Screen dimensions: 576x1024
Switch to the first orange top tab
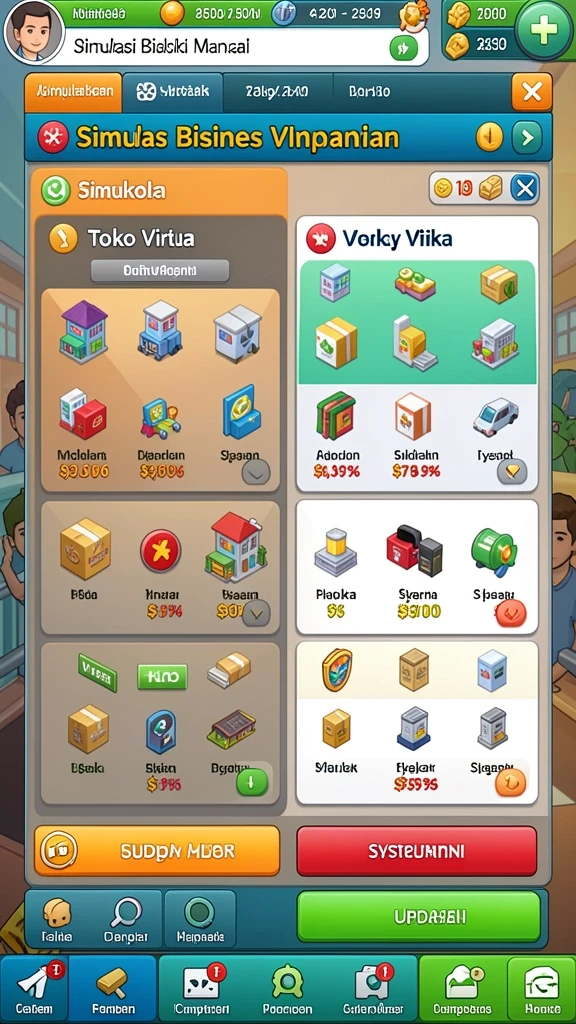tap(74, 92)
